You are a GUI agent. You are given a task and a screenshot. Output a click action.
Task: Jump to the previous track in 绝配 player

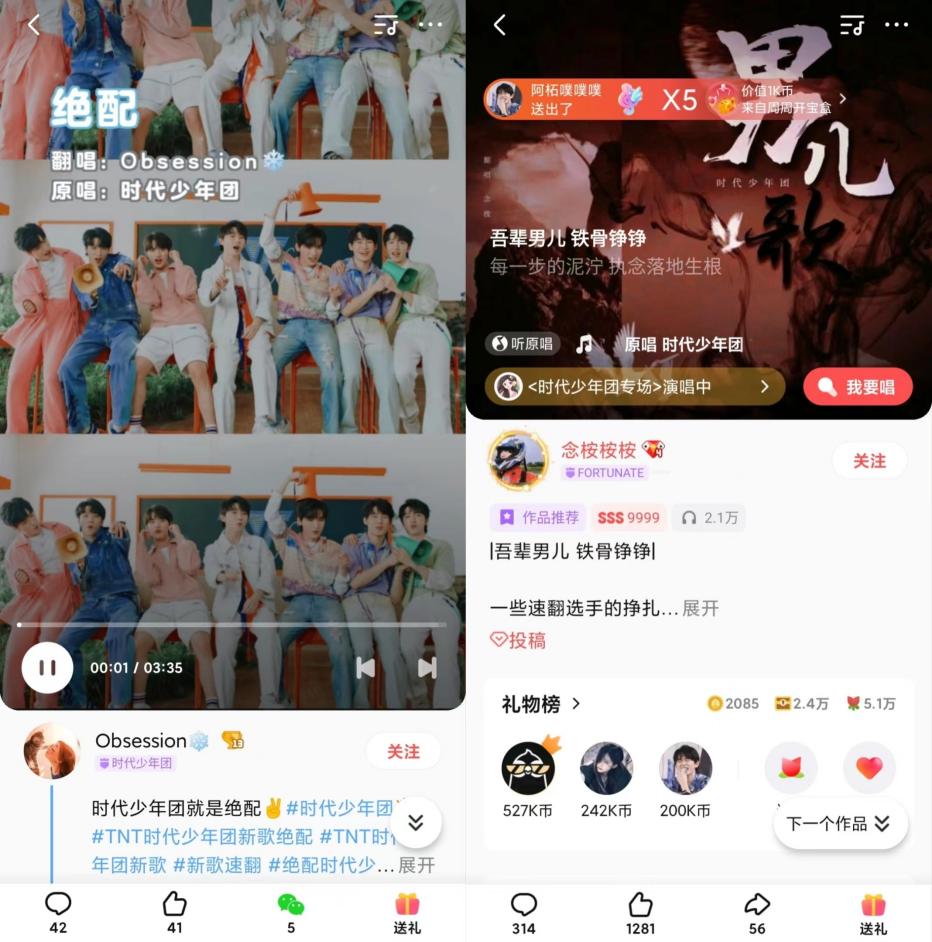366,668
